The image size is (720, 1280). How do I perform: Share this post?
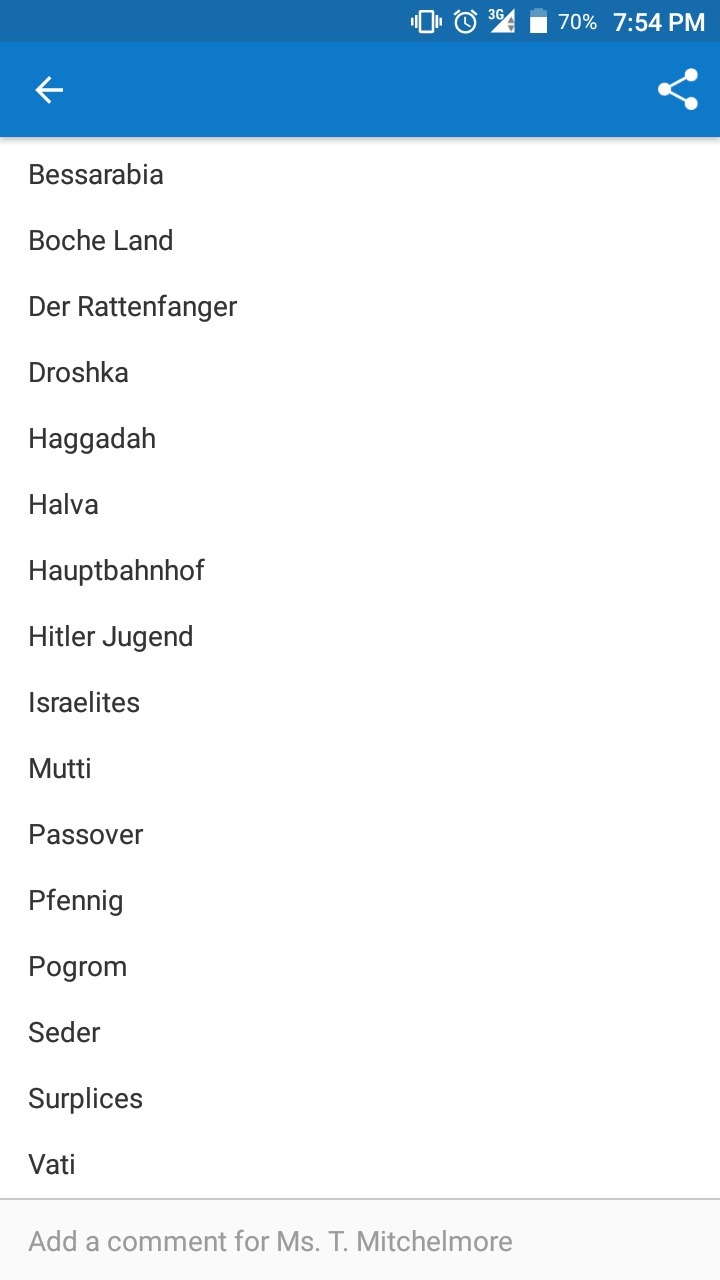(x=677, y=90)
